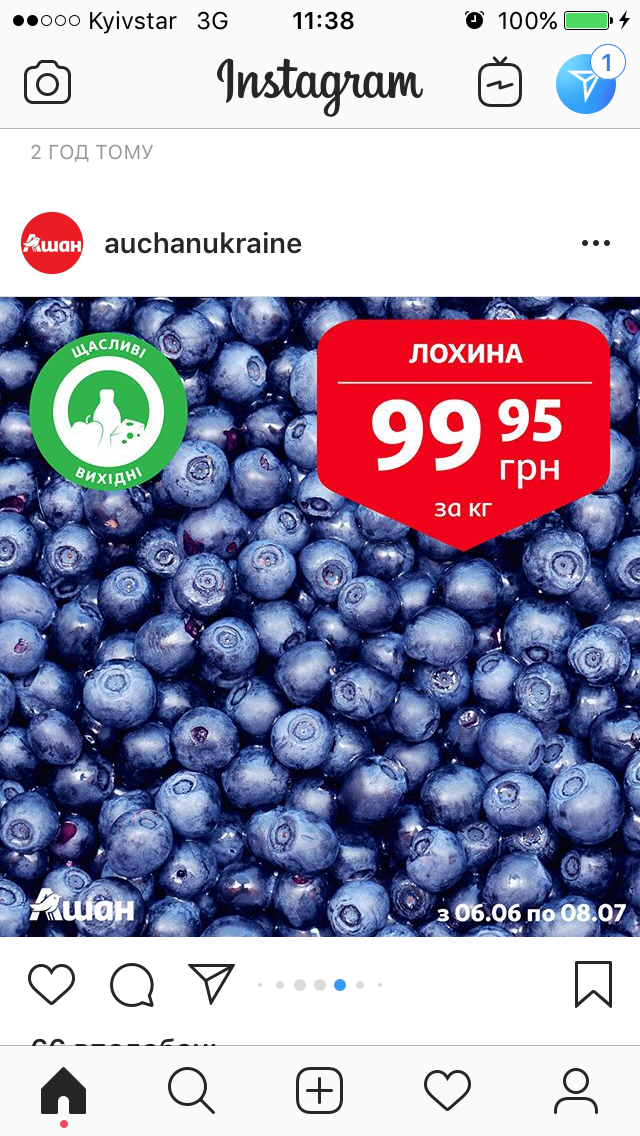Like the auchanukraine post

tap(51, 985)
